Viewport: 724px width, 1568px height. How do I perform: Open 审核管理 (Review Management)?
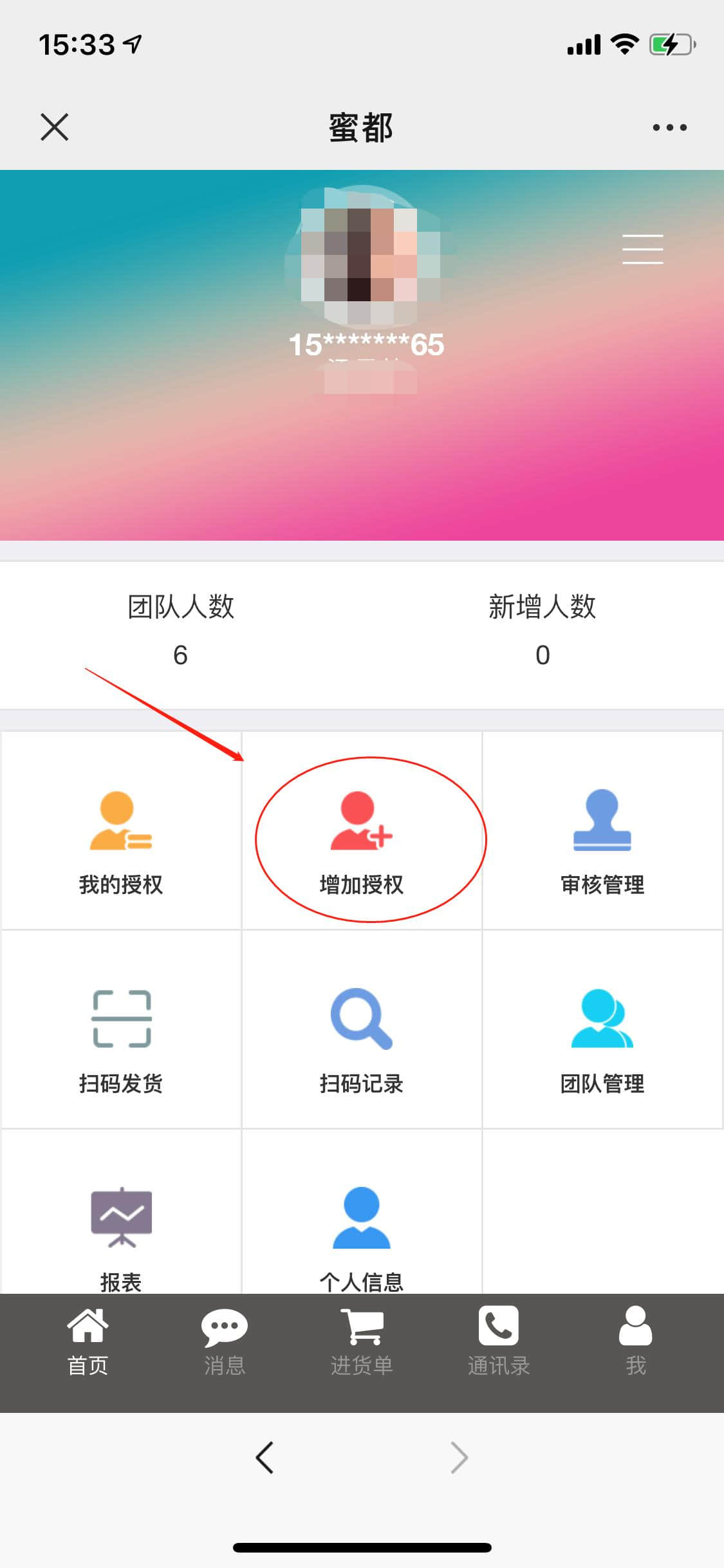point(602,837)
